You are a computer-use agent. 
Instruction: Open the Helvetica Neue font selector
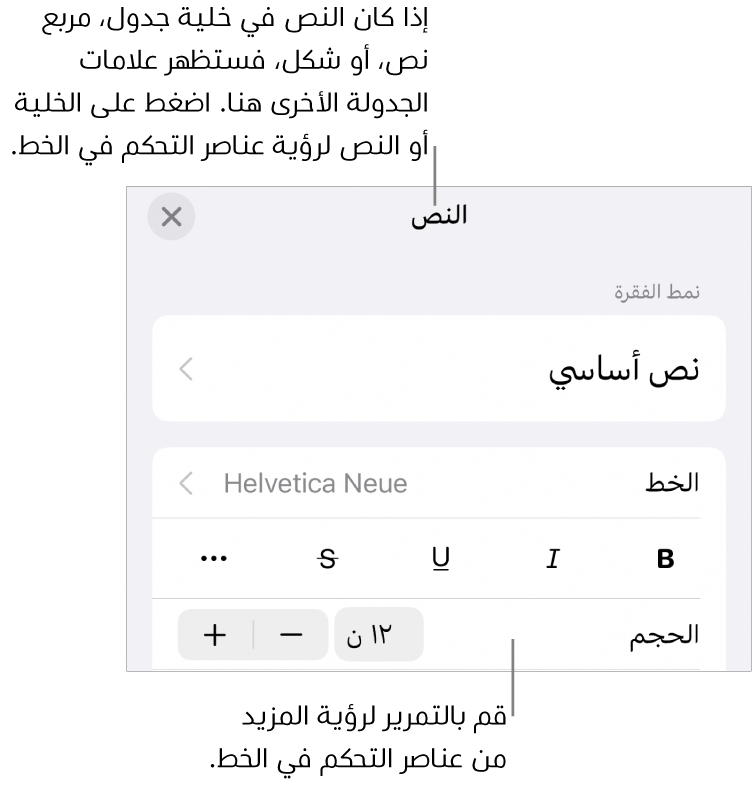[315, 484]
